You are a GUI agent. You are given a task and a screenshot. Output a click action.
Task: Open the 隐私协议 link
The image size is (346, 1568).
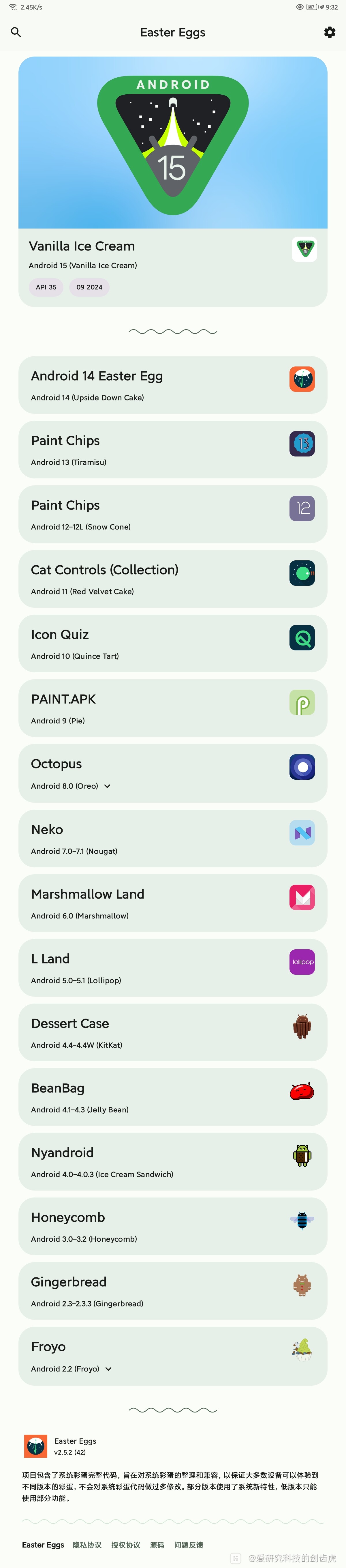(x=87, y=1544)
